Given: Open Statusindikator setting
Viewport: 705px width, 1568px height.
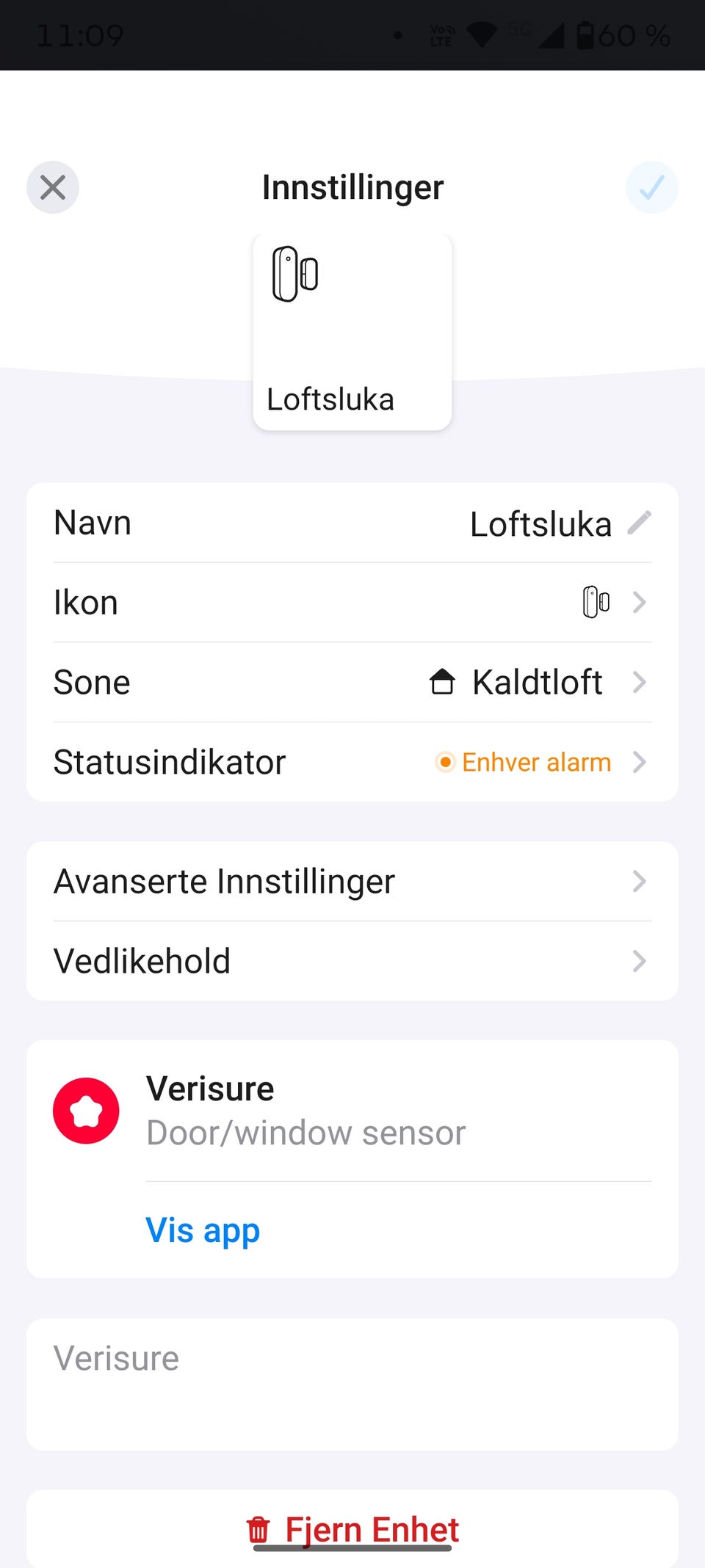Looking at the screenshot, I should 352,762.
